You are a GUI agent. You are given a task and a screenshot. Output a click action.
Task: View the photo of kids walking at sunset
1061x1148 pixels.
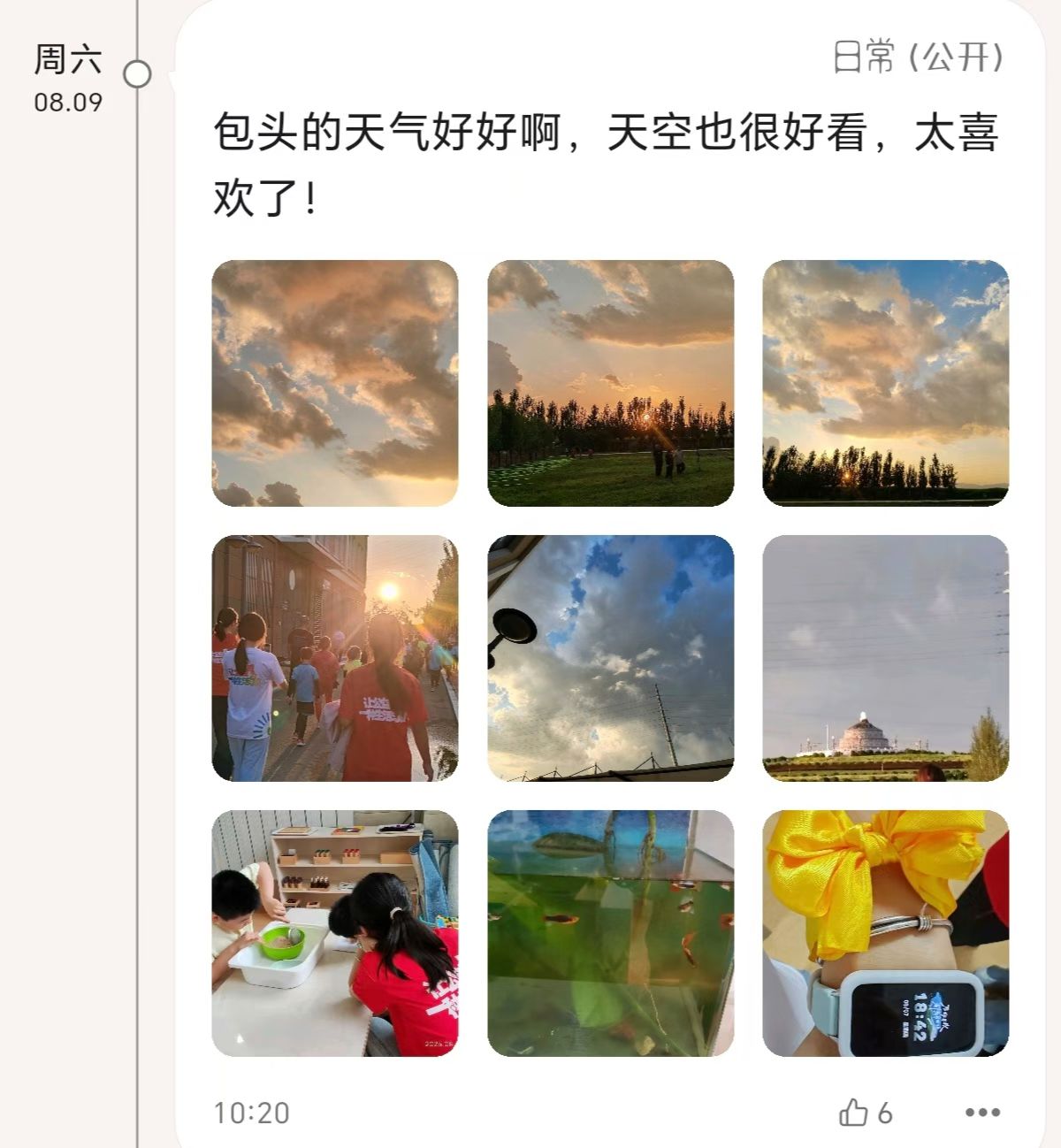[x=335, y=658]
